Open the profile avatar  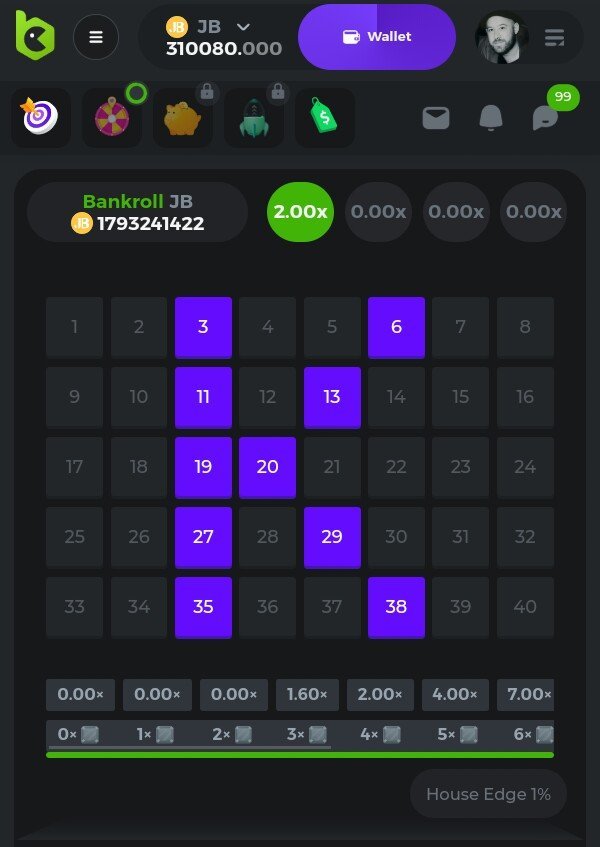502,38
